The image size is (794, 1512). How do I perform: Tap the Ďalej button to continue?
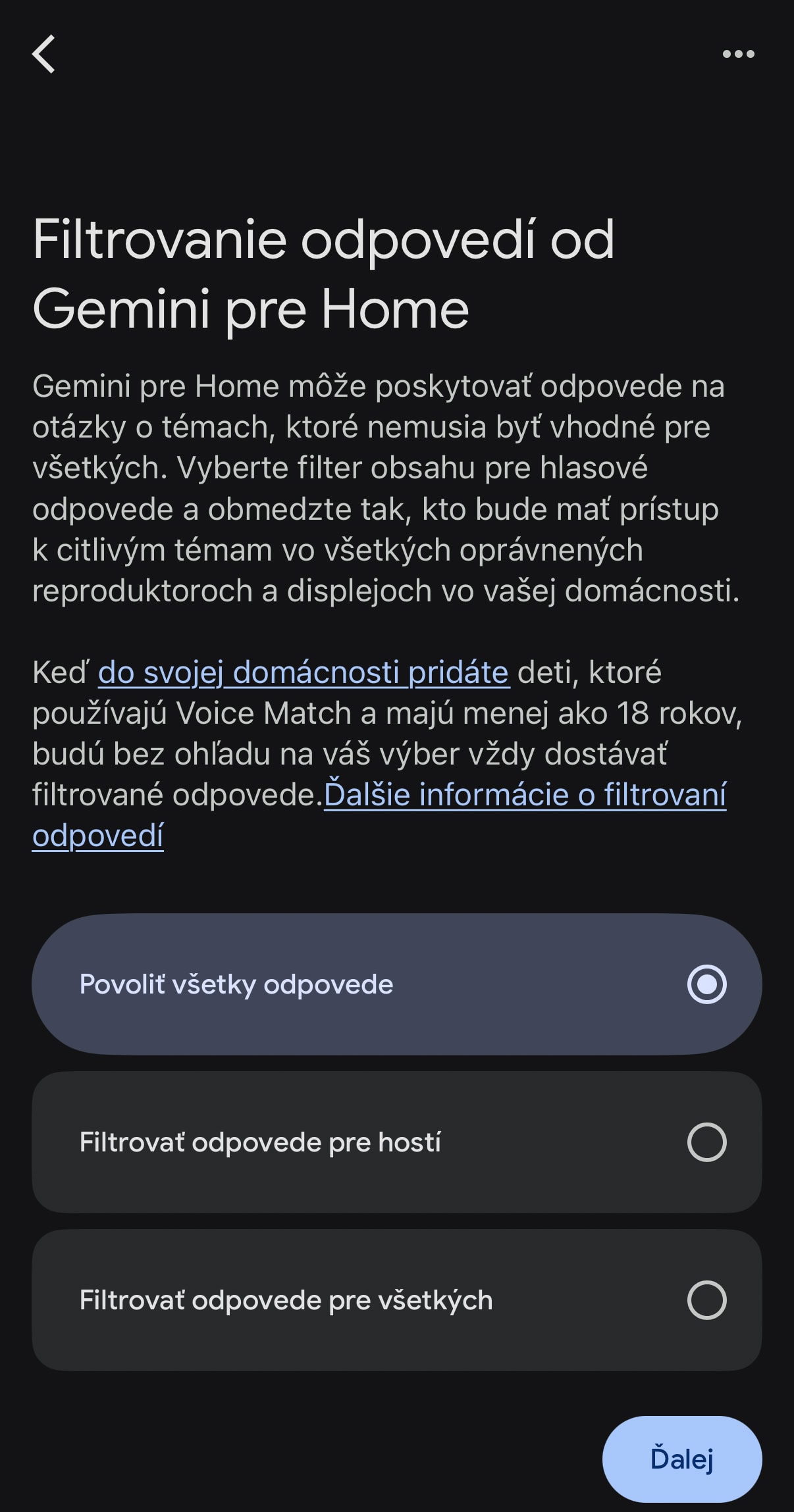click(x=681, y=1459)
